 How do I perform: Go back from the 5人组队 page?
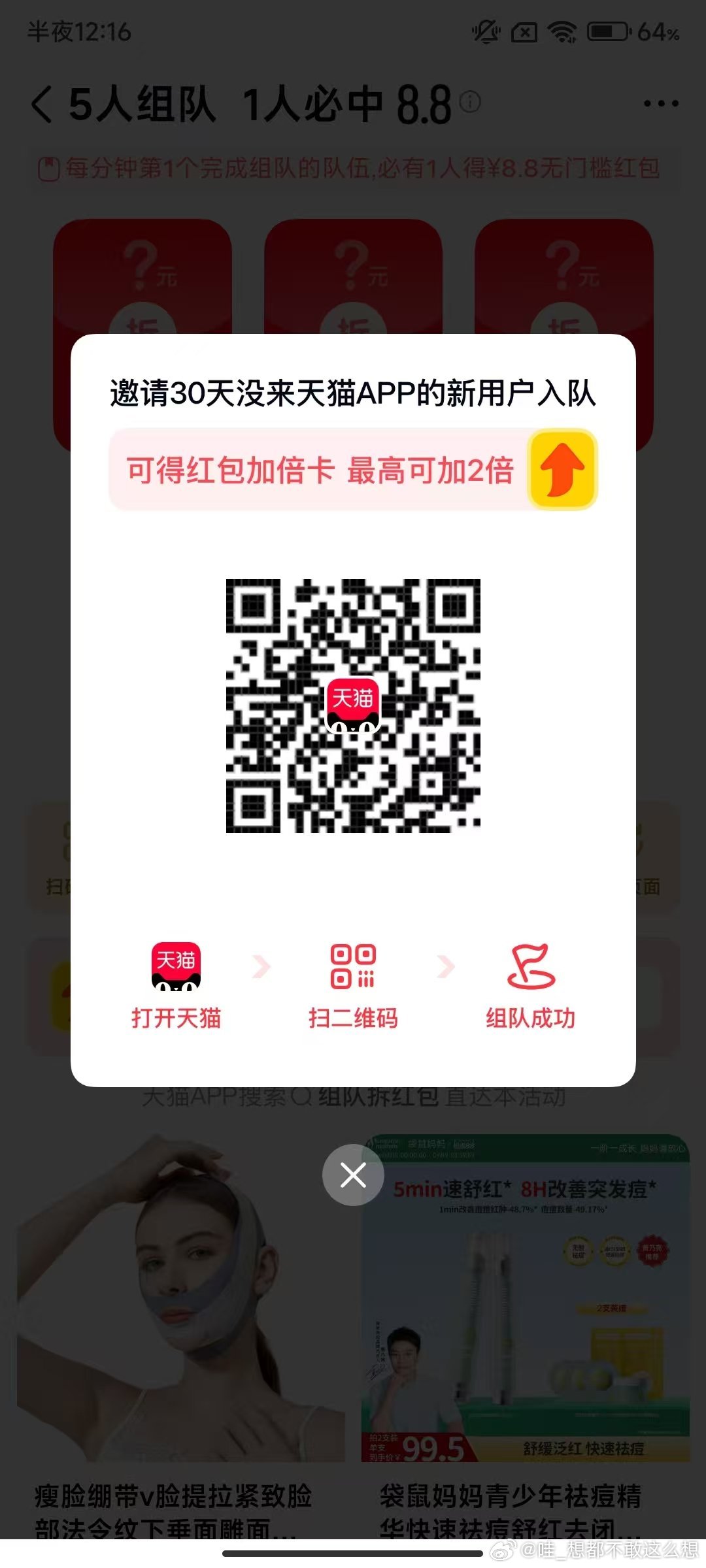tap(42, 104)
